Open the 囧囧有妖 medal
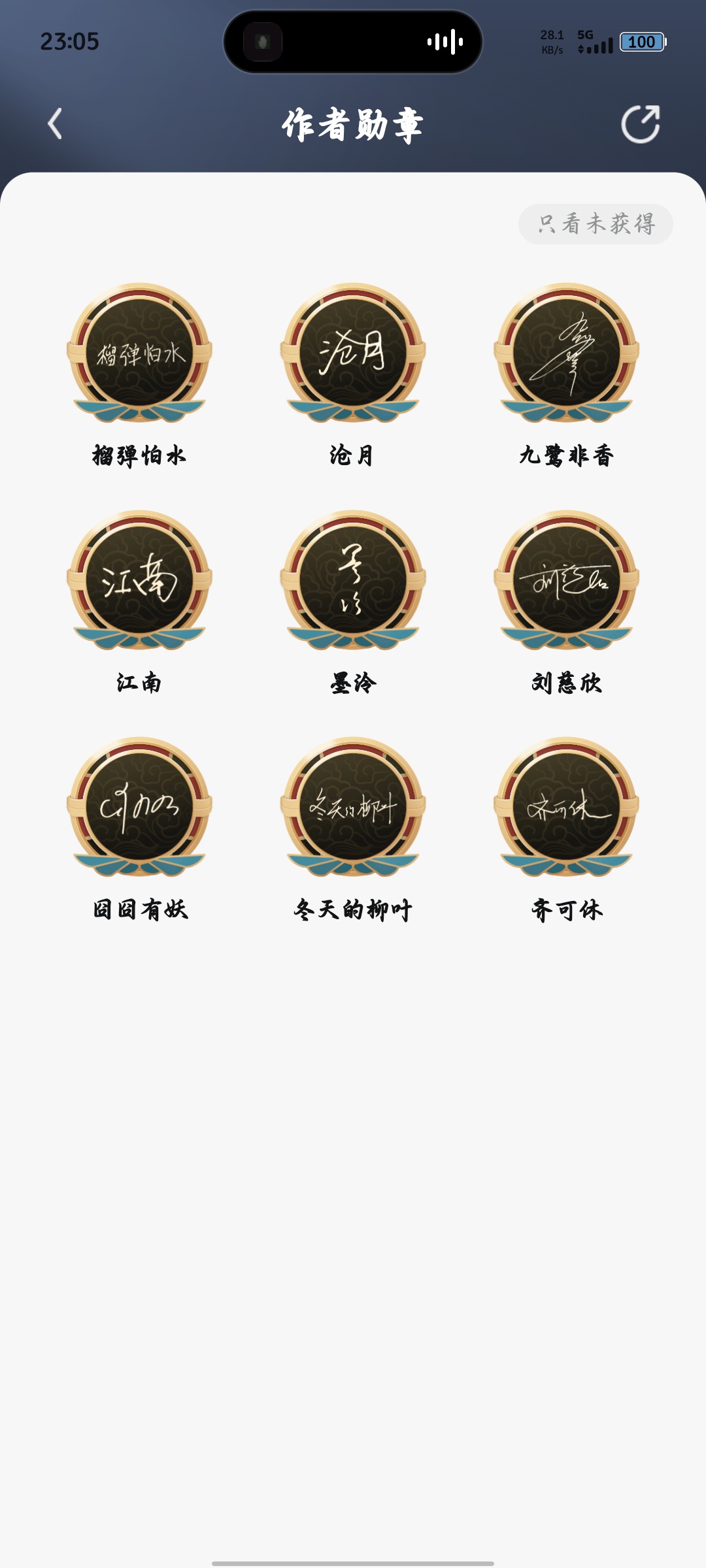The image size is (706, 1568). (139, 807)
